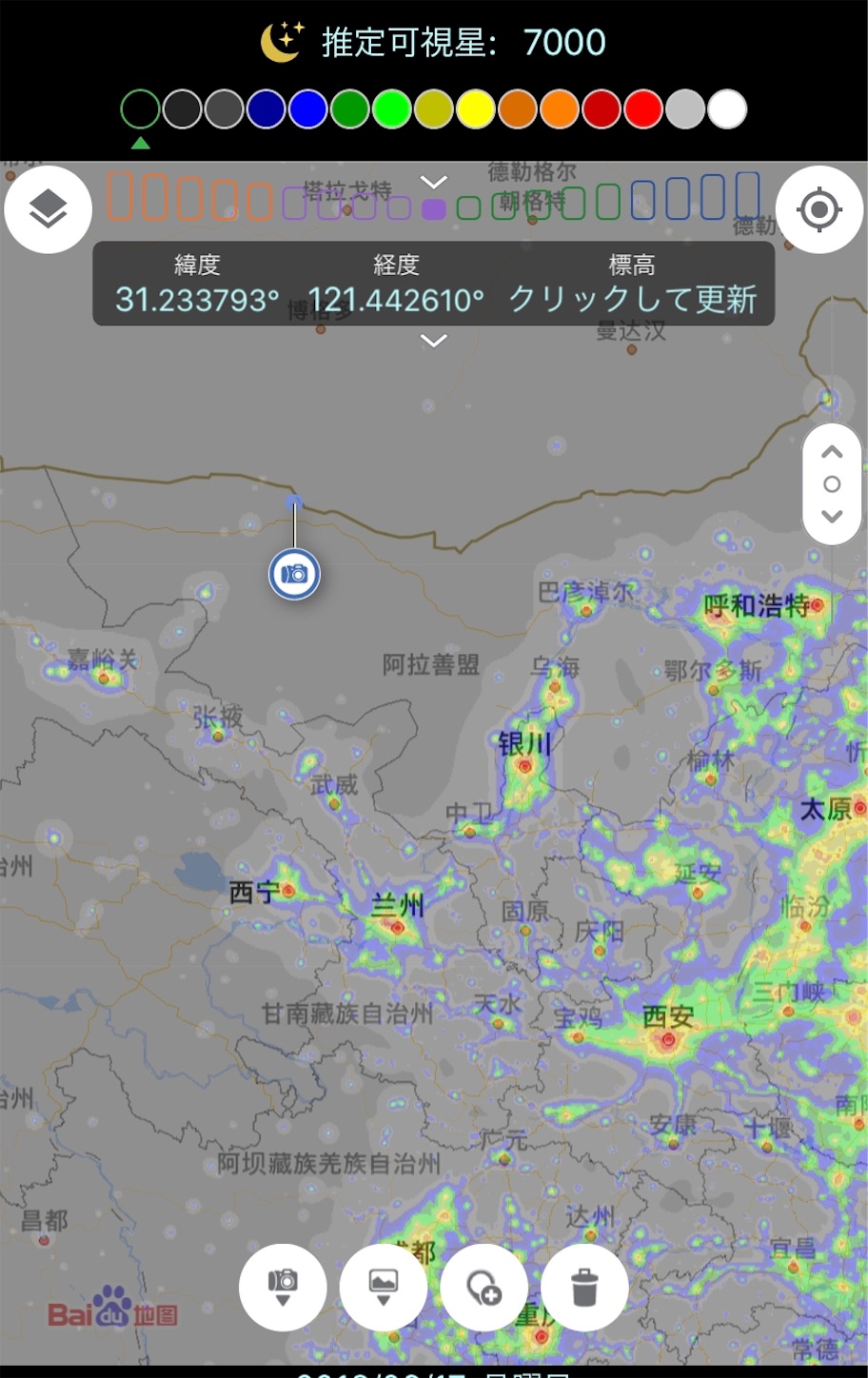Open the camera button's dropdown arrow
This screenshot has height=1378, width=868.
coord(283,1300)
